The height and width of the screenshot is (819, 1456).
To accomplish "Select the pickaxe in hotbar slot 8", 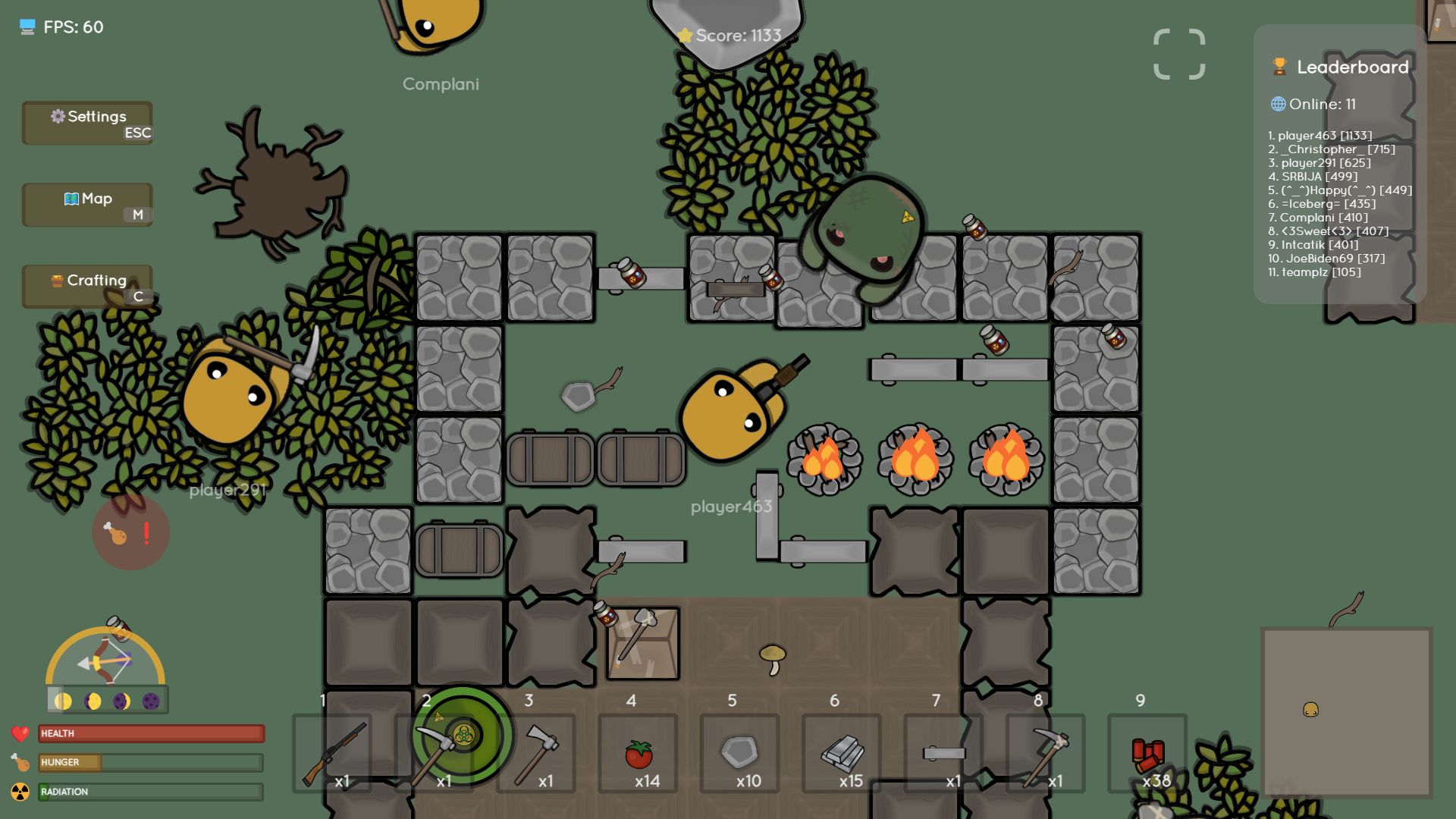I will pos(1046,754).
